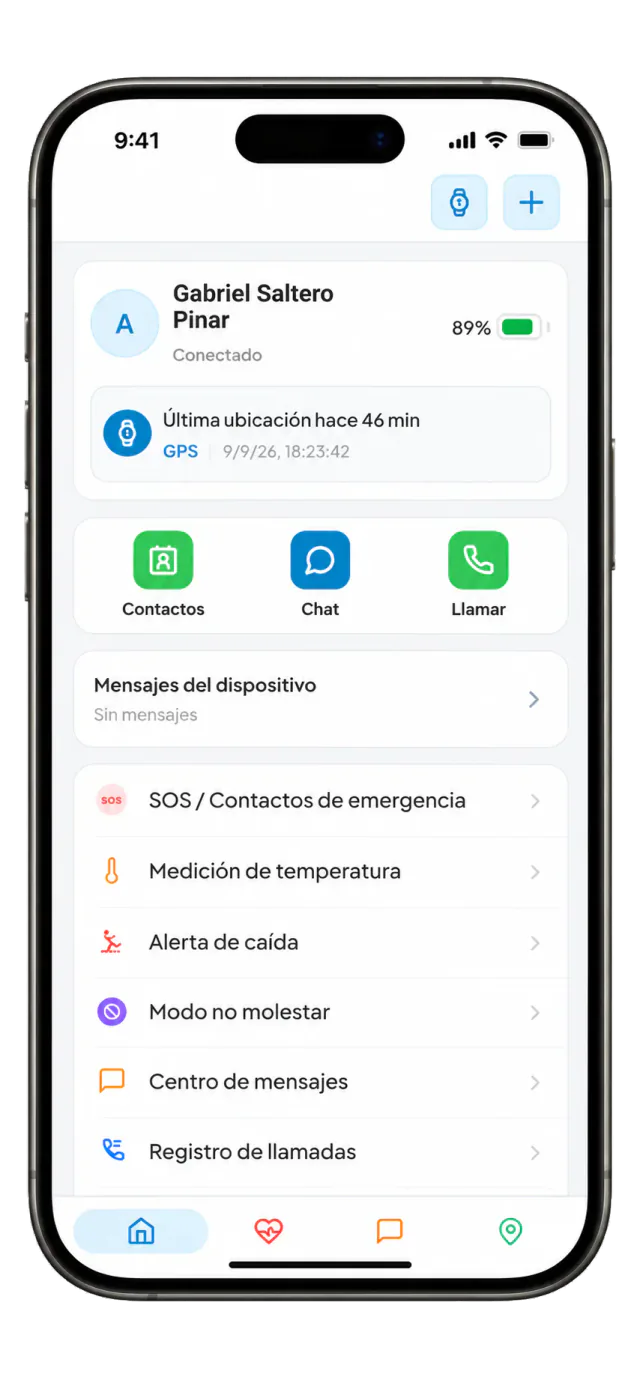This screenshot has width=640, height=1380.
Task: Open Mensajes del dispositivo
Action: (320, 699)
